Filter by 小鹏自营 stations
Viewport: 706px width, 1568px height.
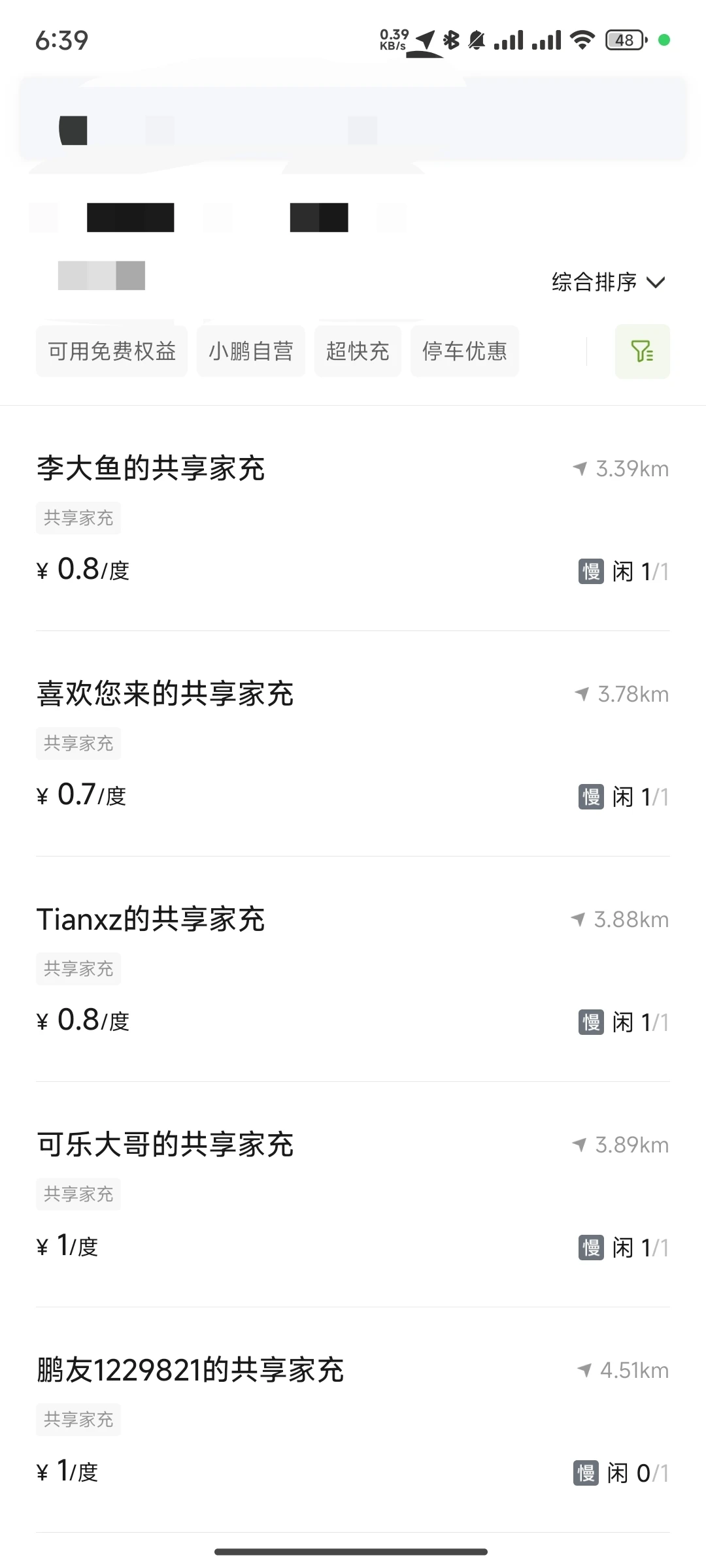click(x=251, y=351)
